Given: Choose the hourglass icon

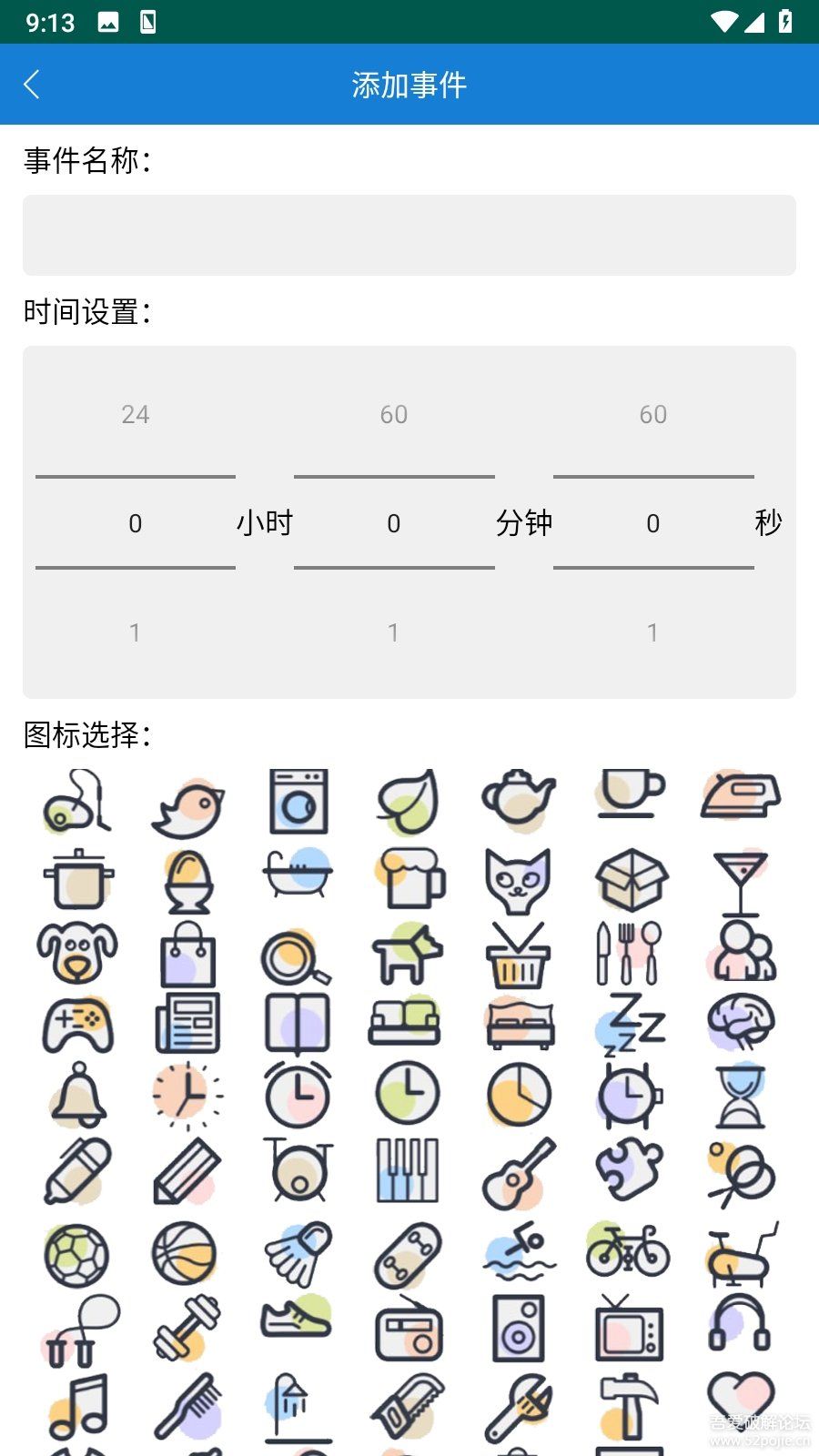Looking at the screenshot, I should [741, 1096].
